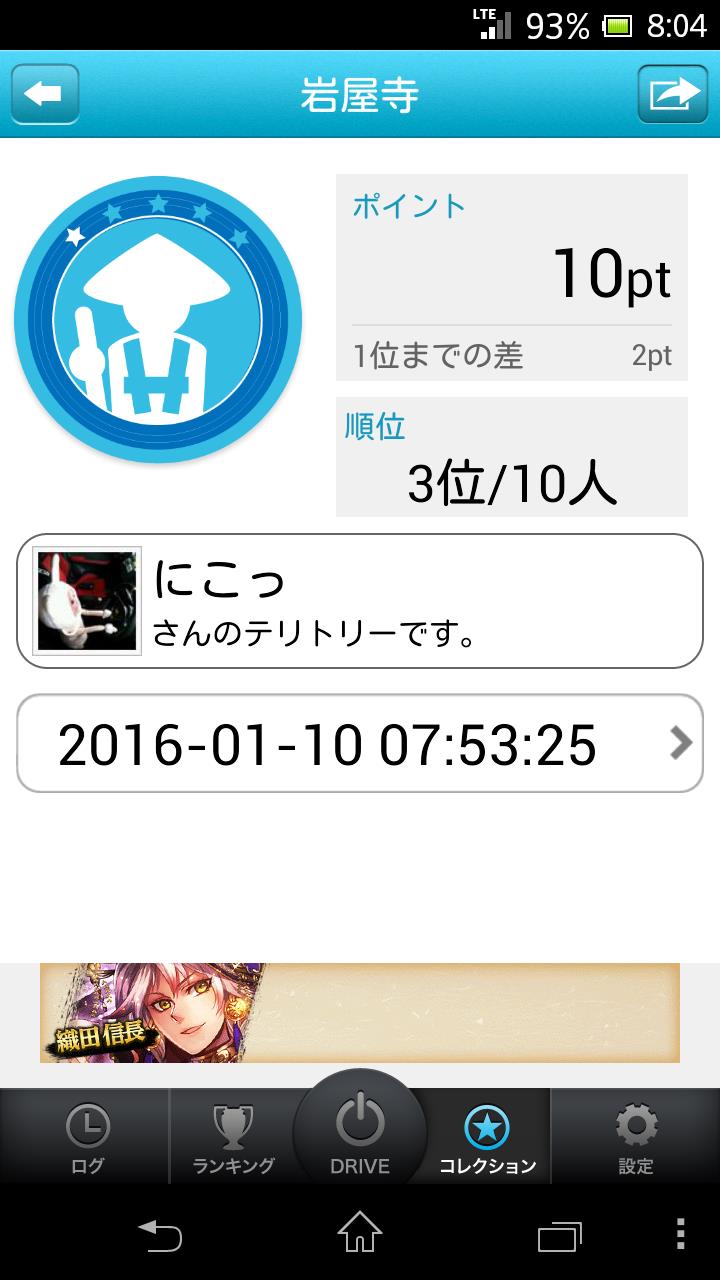Image resolution: width=720 pixels, height=1280 pixels.
Task: Switch to the ランキング tab
Action: click(x=233, y=1138)
